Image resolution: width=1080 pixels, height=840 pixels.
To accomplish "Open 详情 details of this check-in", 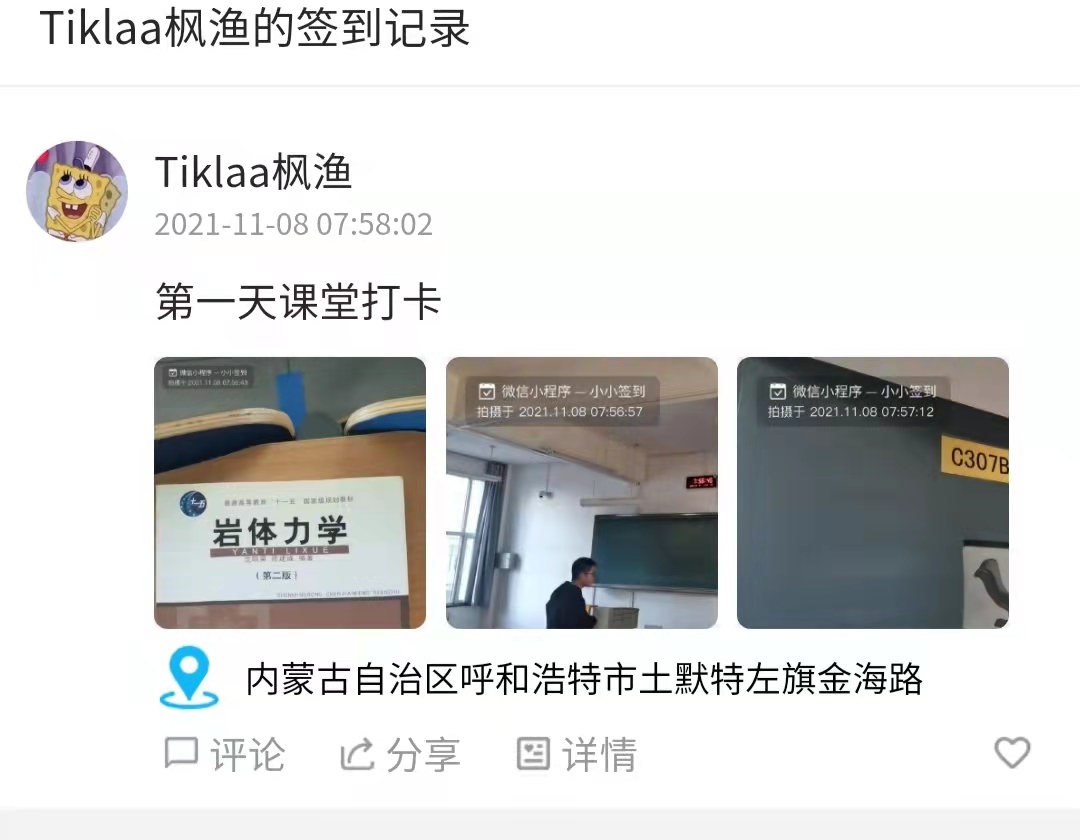I will click(x=577, y=754).
